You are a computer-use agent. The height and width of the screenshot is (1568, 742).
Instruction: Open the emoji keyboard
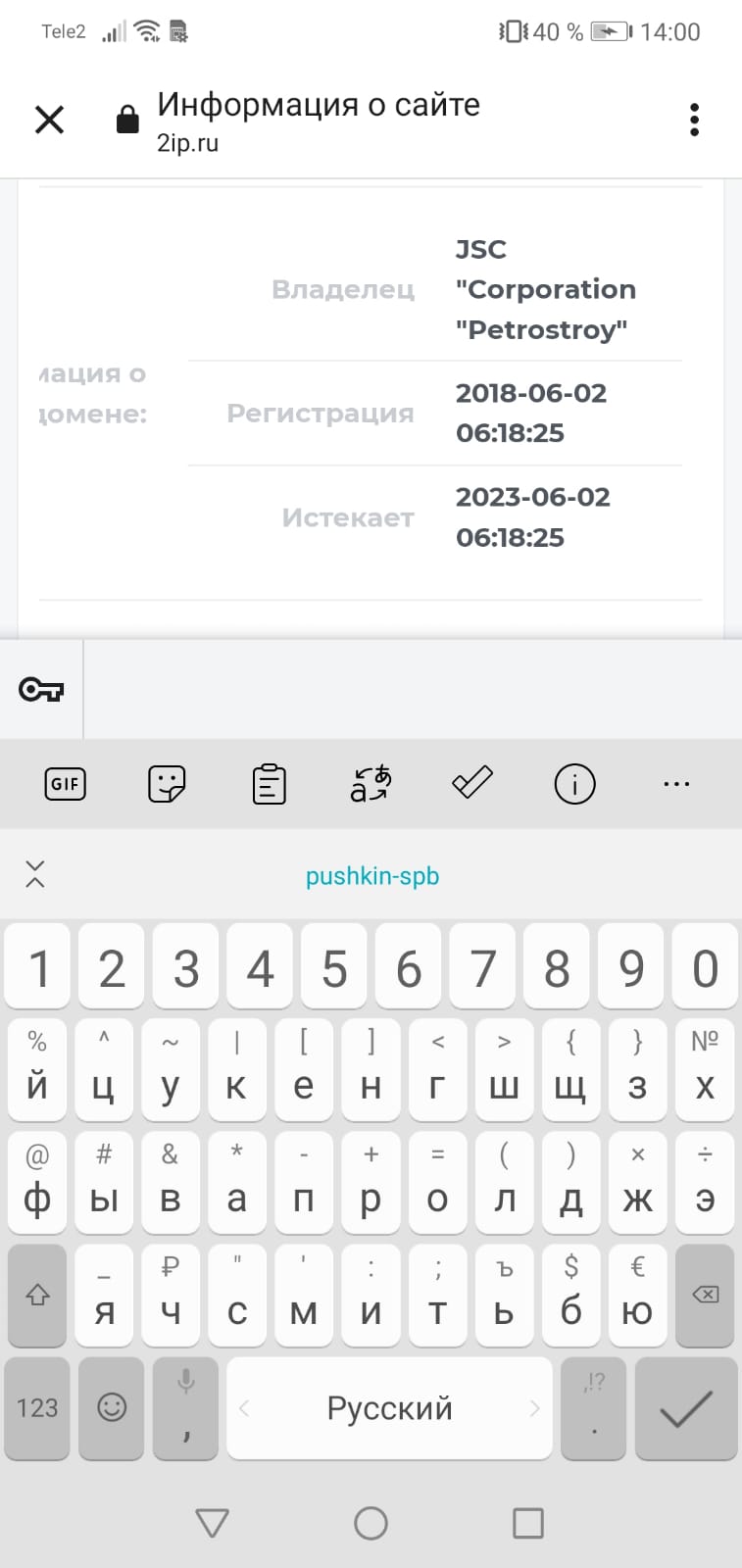[x=112, y=1408]
